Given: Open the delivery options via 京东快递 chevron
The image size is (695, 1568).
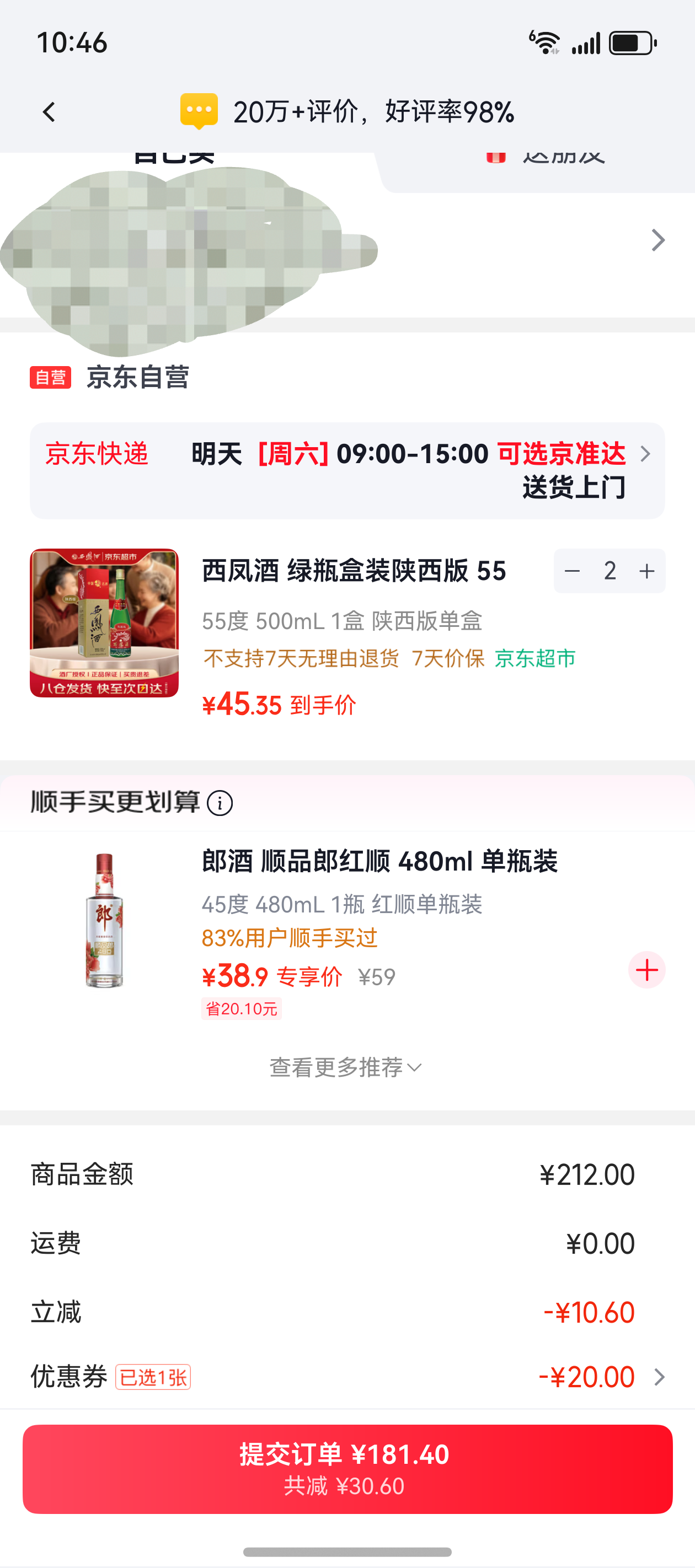Looking at the screenshot, I should [645, 454].
